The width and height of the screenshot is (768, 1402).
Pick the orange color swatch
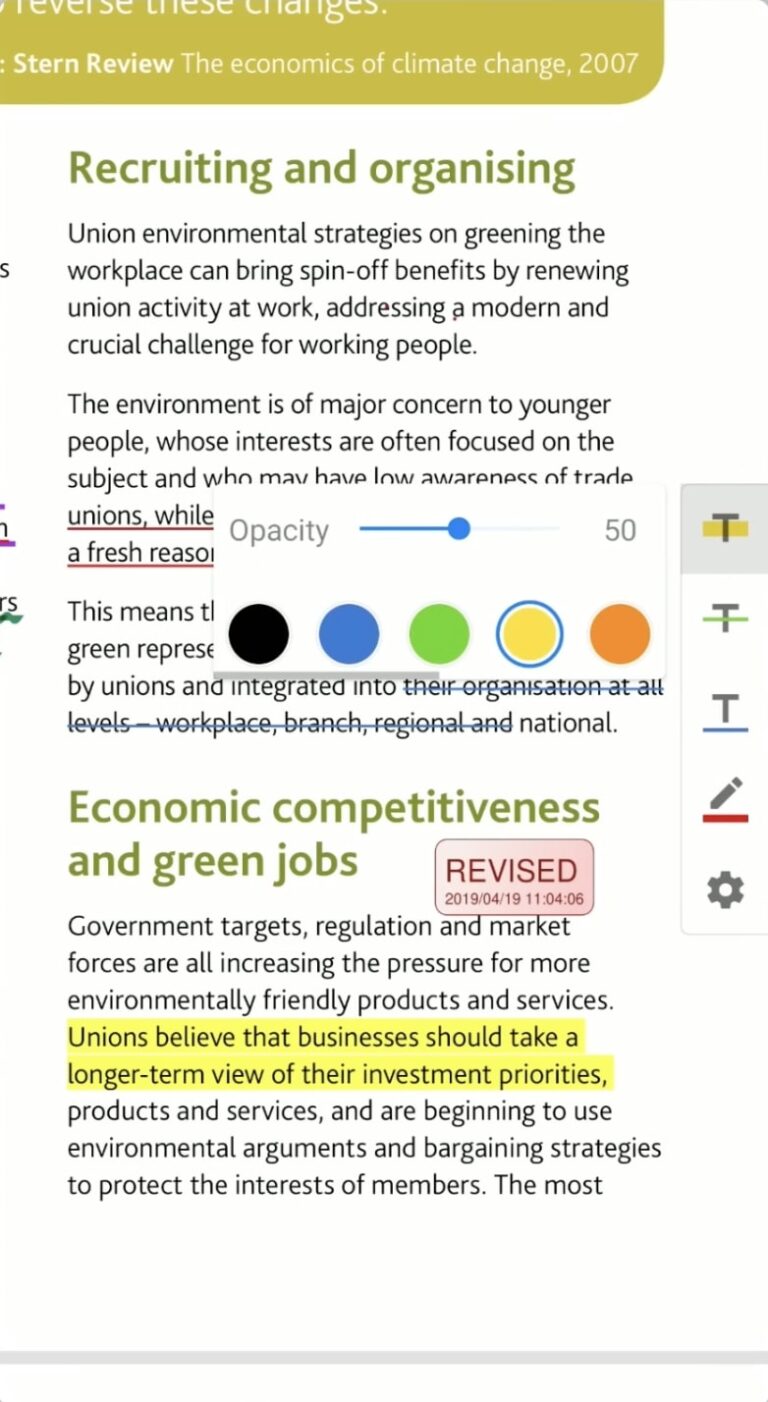coord(620,634)
